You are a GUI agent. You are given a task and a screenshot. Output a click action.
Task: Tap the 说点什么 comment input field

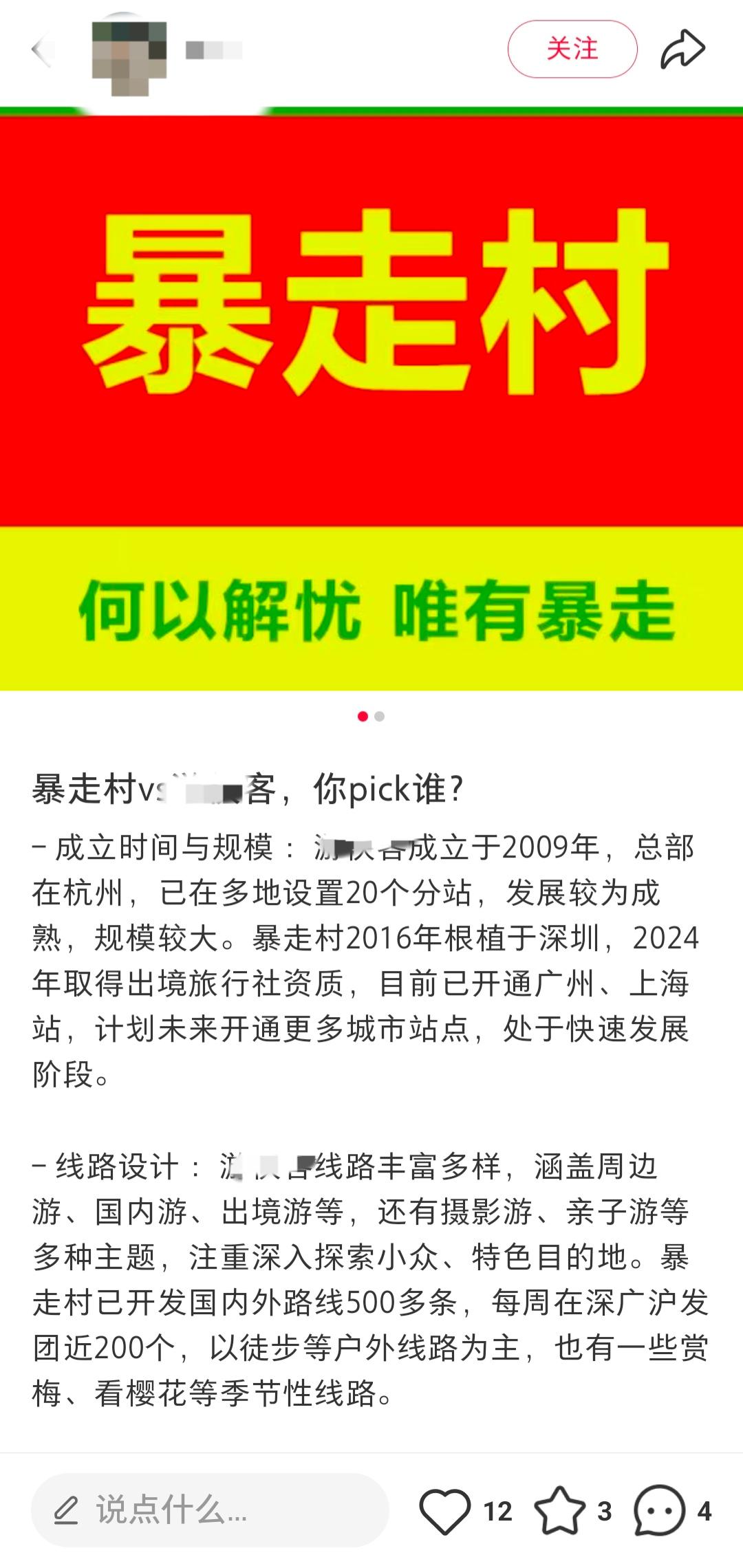coord(210,1510)
